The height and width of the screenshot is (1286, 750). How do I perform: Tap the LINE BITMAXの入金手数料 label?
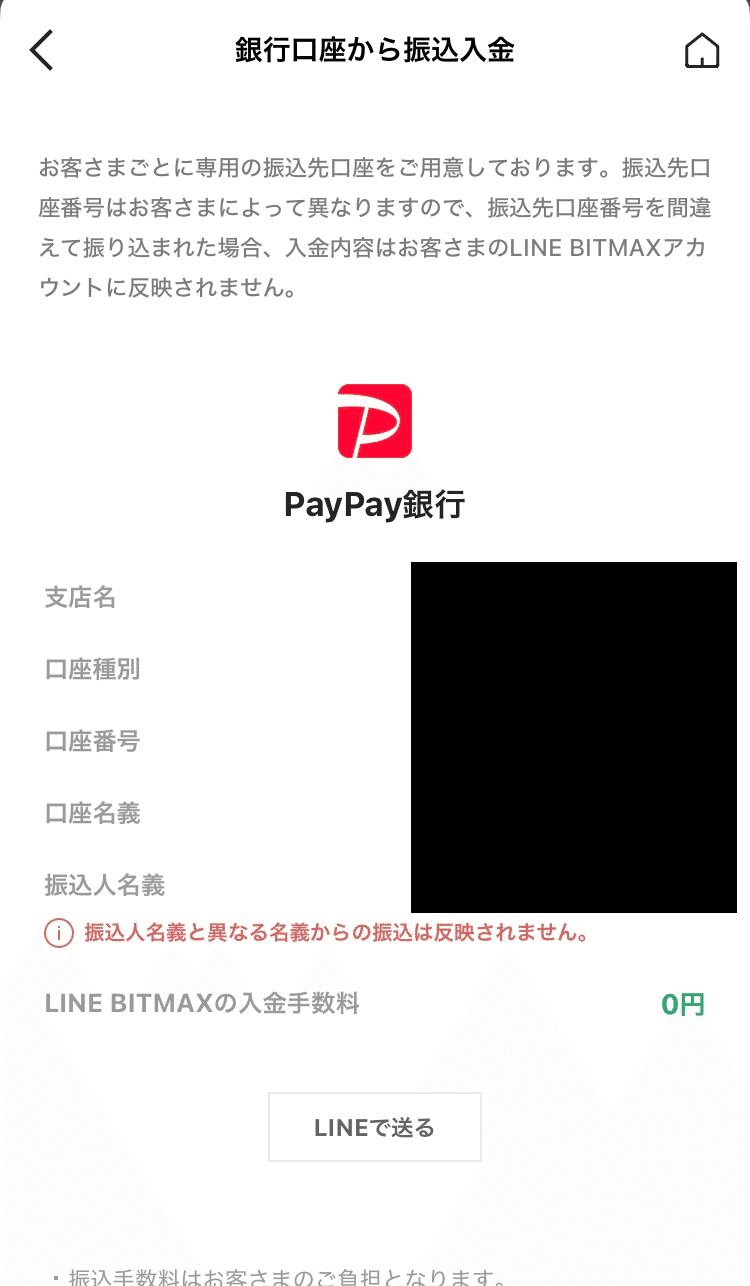(202, 1004)
